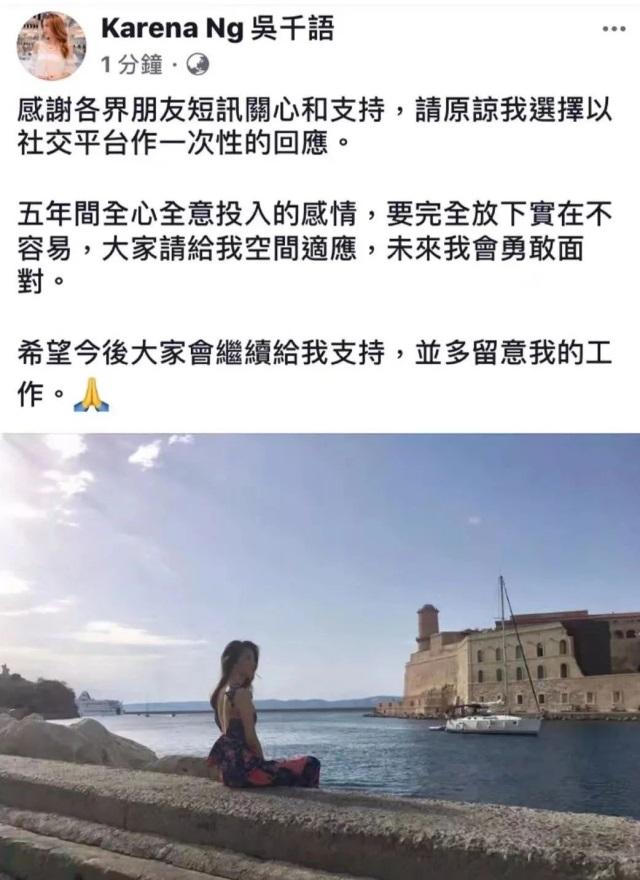
Task: Open Karena Ng's profile picture
Action: (x=50, y=46)
